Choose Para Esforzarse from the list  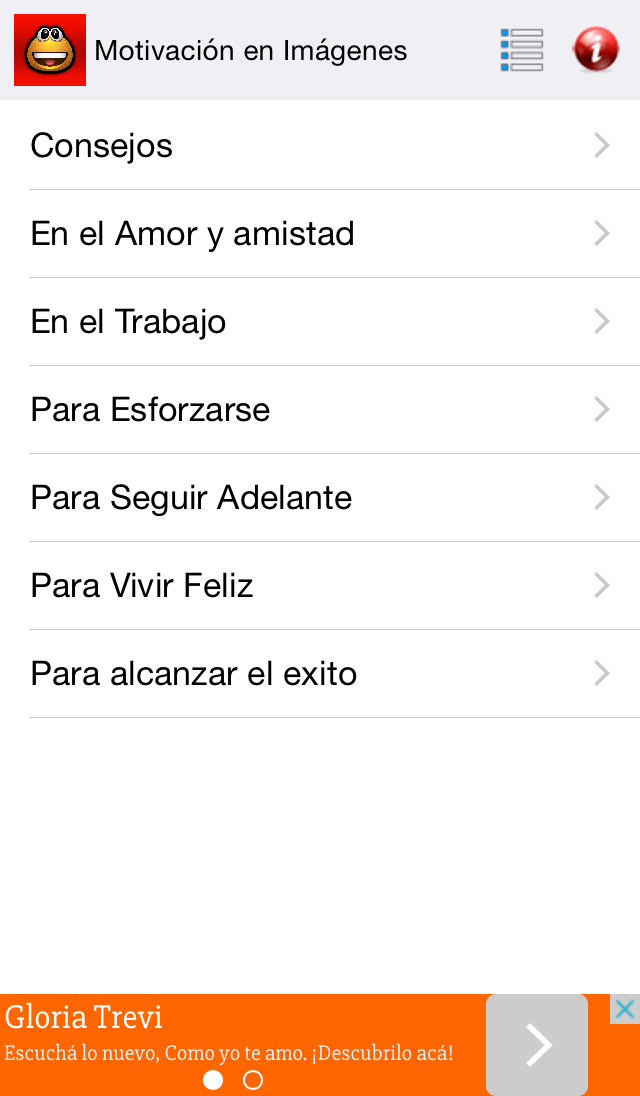pos(320,410)
